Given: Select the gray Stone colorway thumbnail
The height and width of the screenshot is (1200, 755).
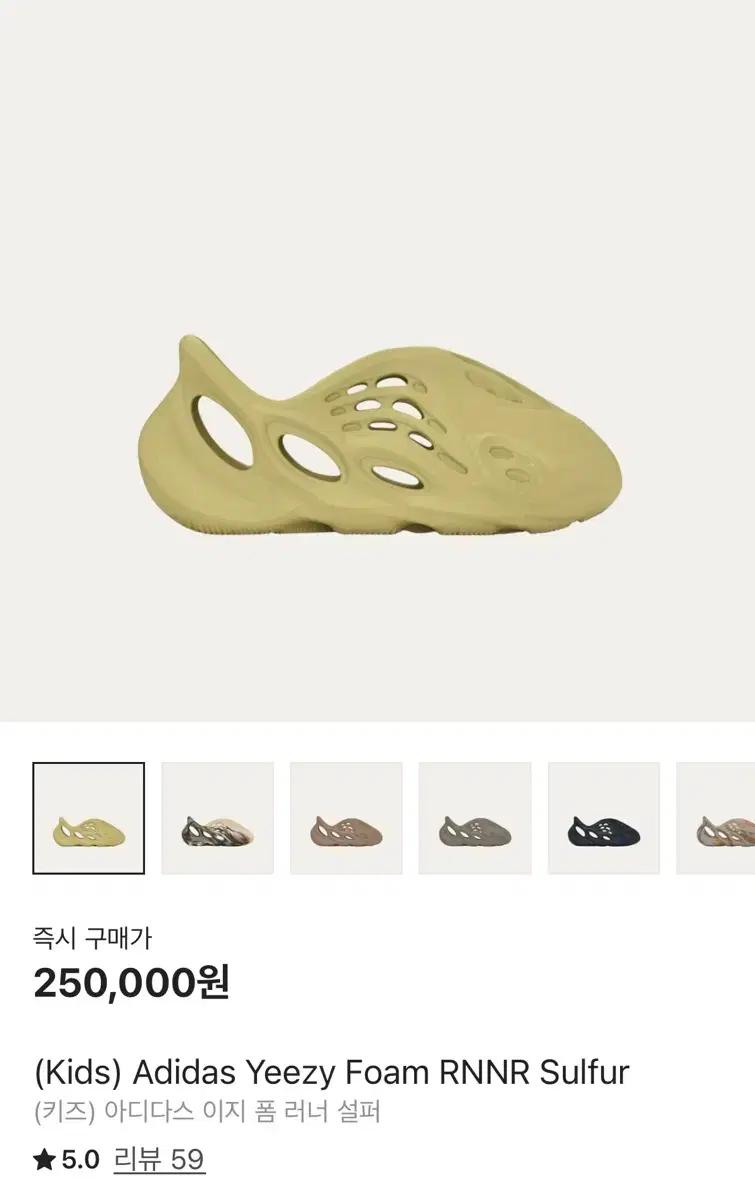Looking at the screenshot, I should pyautogui.click(x=476, y=818).
